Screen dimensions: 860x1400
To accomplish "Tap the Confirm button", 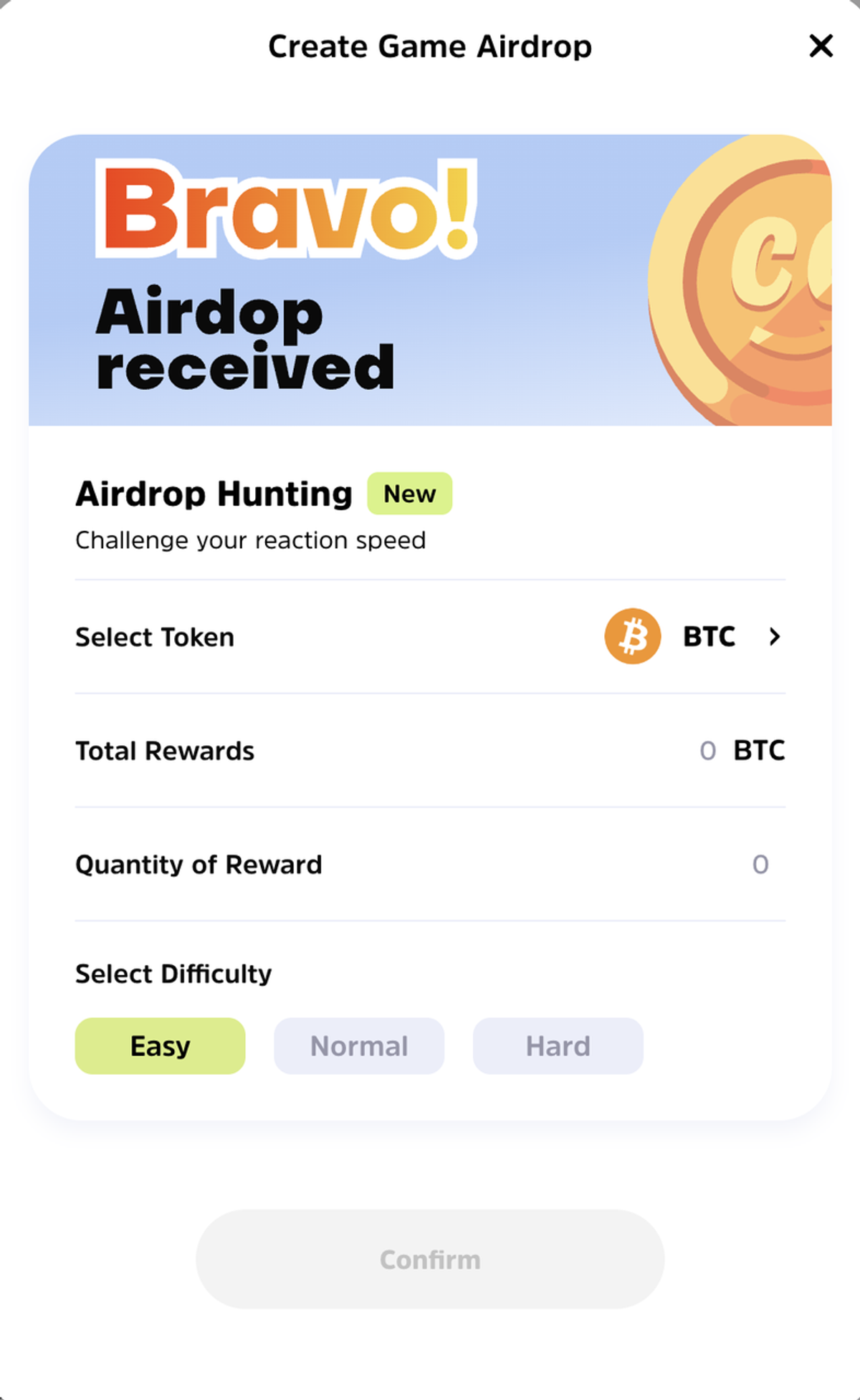I will [x=430, y=1260].
